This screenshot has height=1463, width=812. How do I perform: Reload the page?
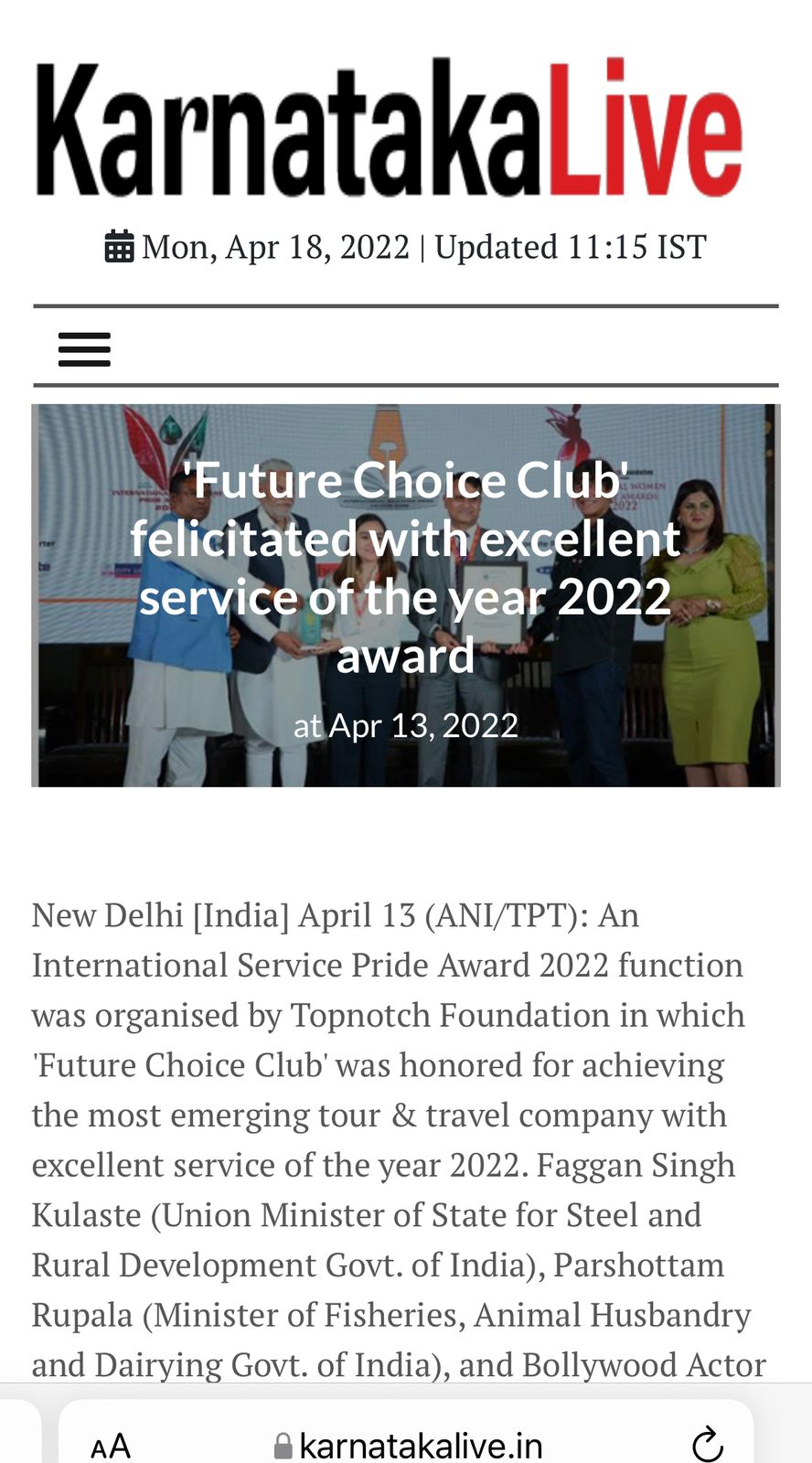pyautogui.click(x=707, y=1445)
